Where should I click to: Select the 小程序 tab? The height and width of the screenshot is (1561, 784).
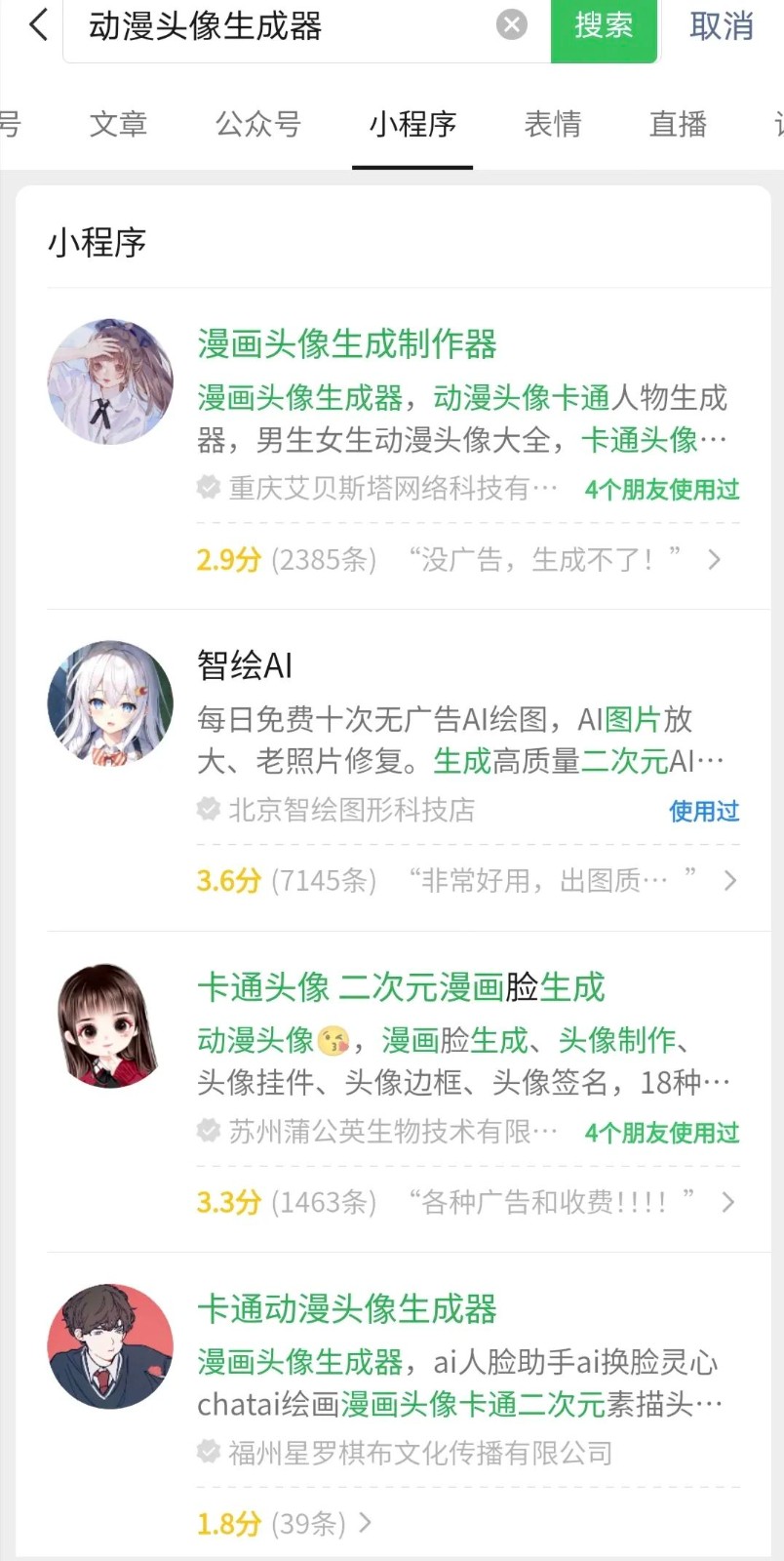(412, 125)
